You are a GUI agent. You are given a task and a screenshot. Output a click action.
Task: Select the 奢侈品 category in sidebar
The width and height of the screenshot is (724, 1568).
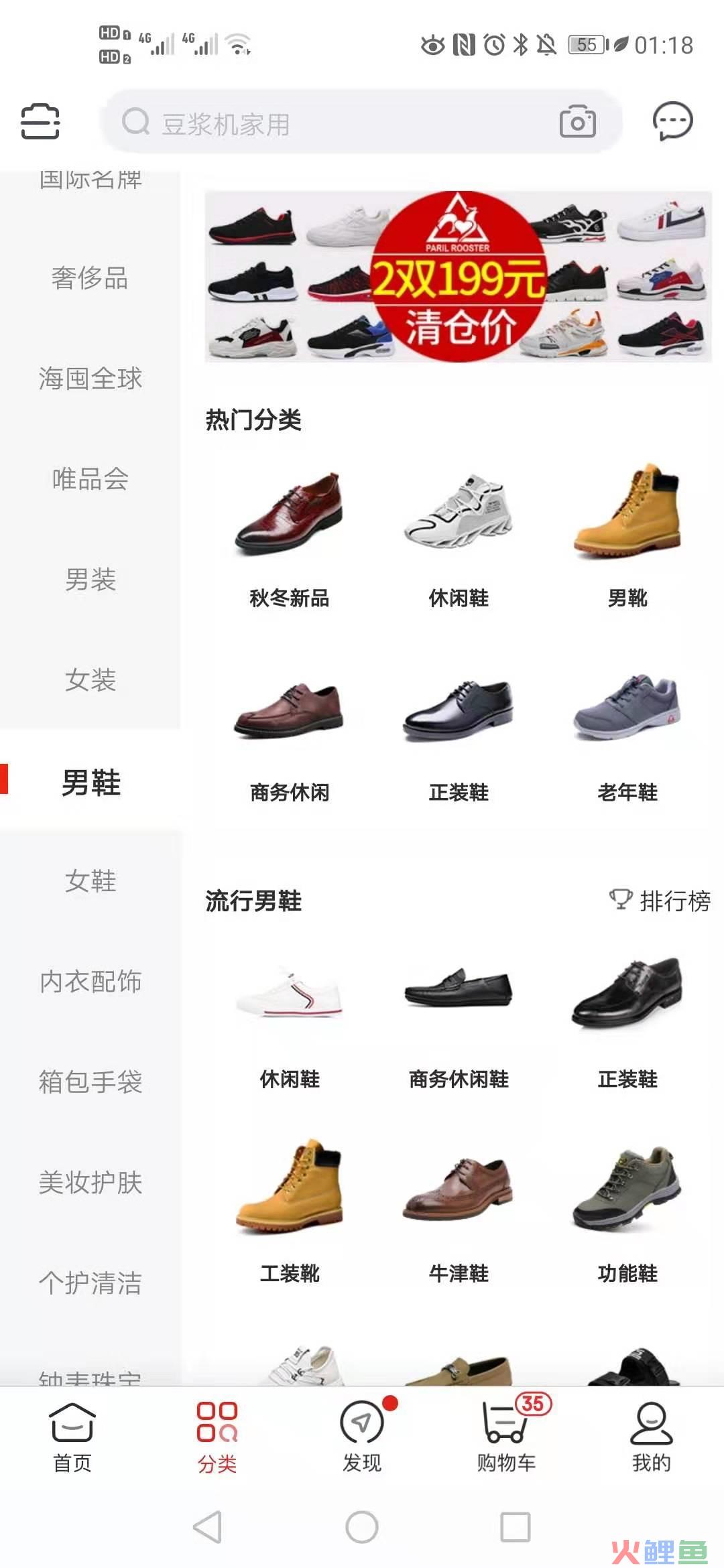click(x=90, y=278)
